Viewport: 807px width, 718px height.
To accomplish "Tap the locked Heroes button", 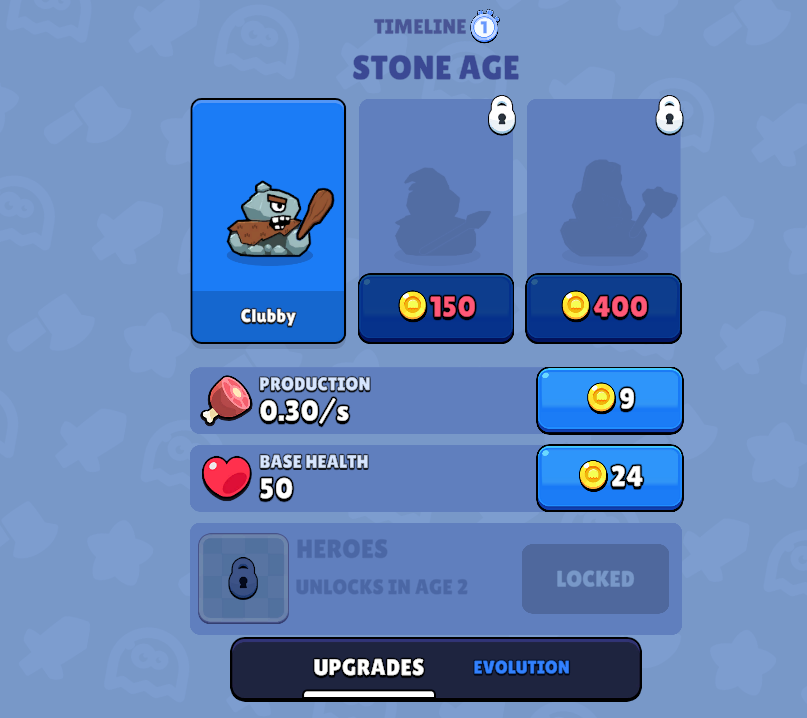I will tap(595, 579).
